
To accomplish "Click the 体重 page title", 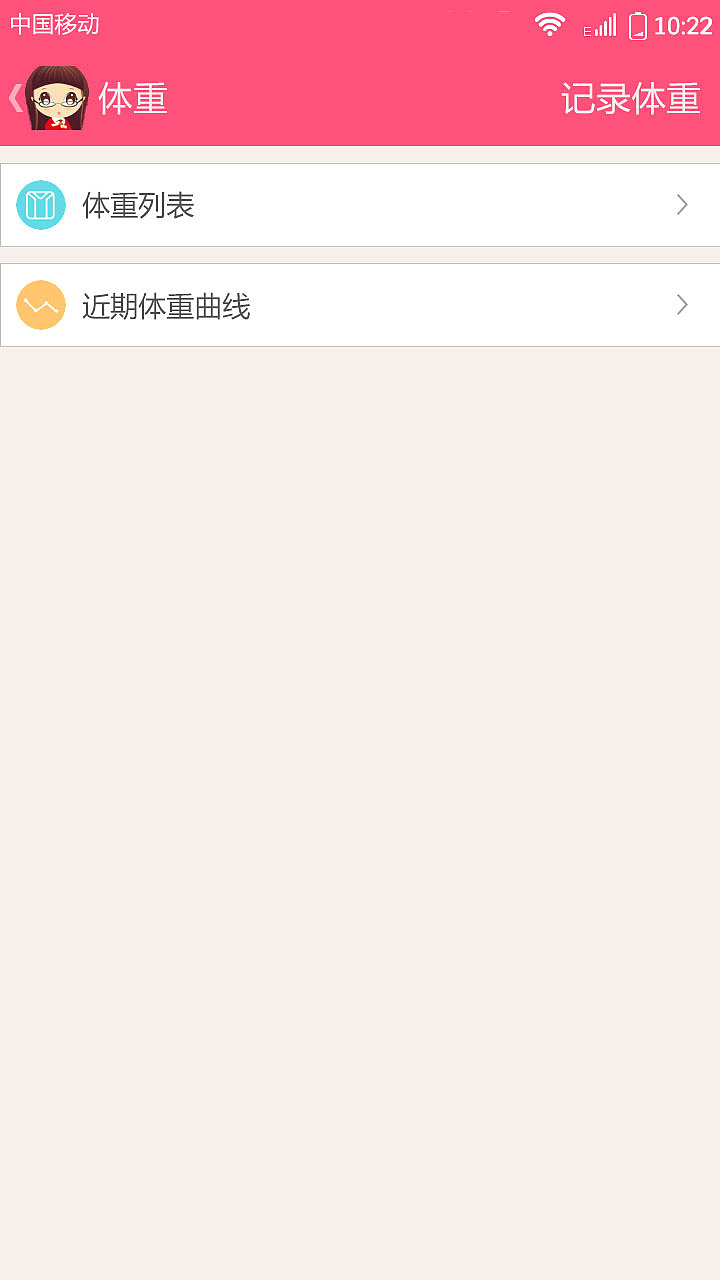I will (x=134, y=97).
